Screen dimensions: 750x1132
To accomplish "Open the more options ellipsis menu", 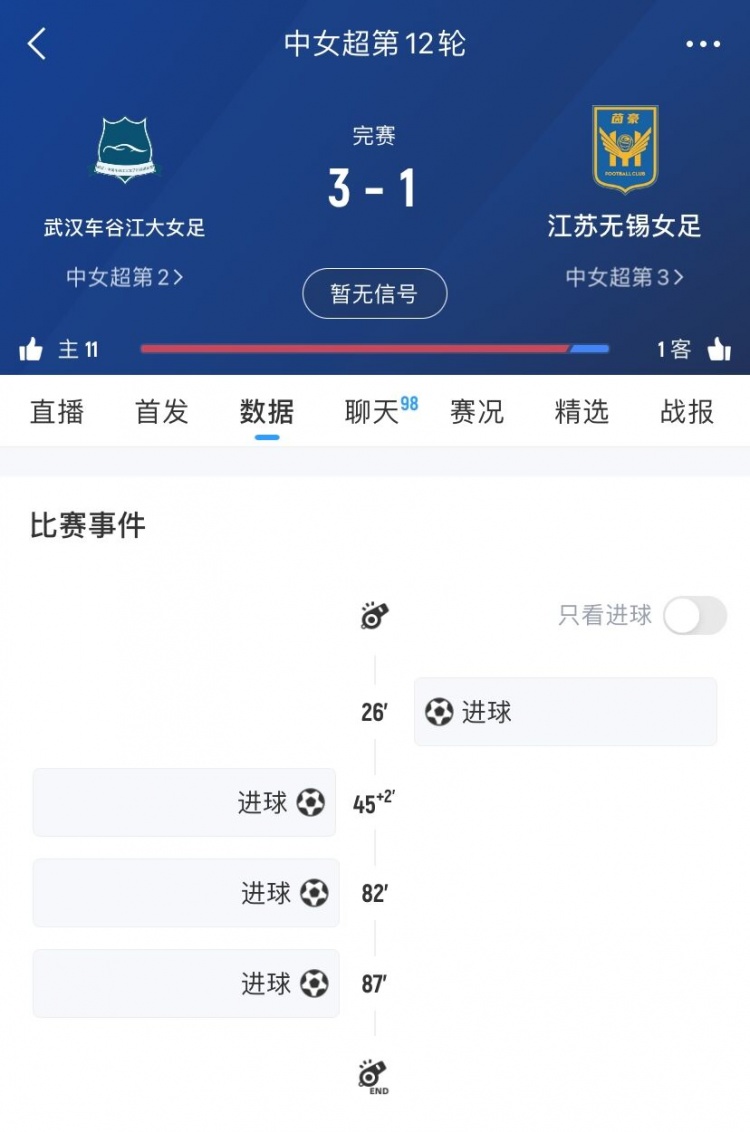I will pos(704,44).
